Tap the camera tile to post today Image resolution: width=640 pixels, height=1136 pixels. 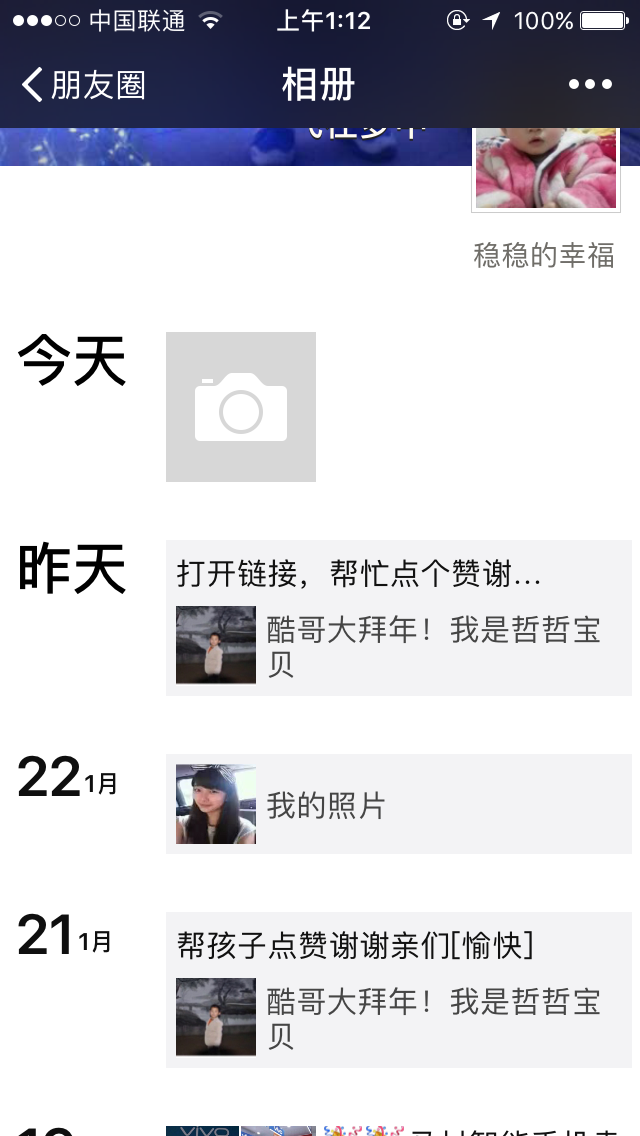(x=241, y=407)
